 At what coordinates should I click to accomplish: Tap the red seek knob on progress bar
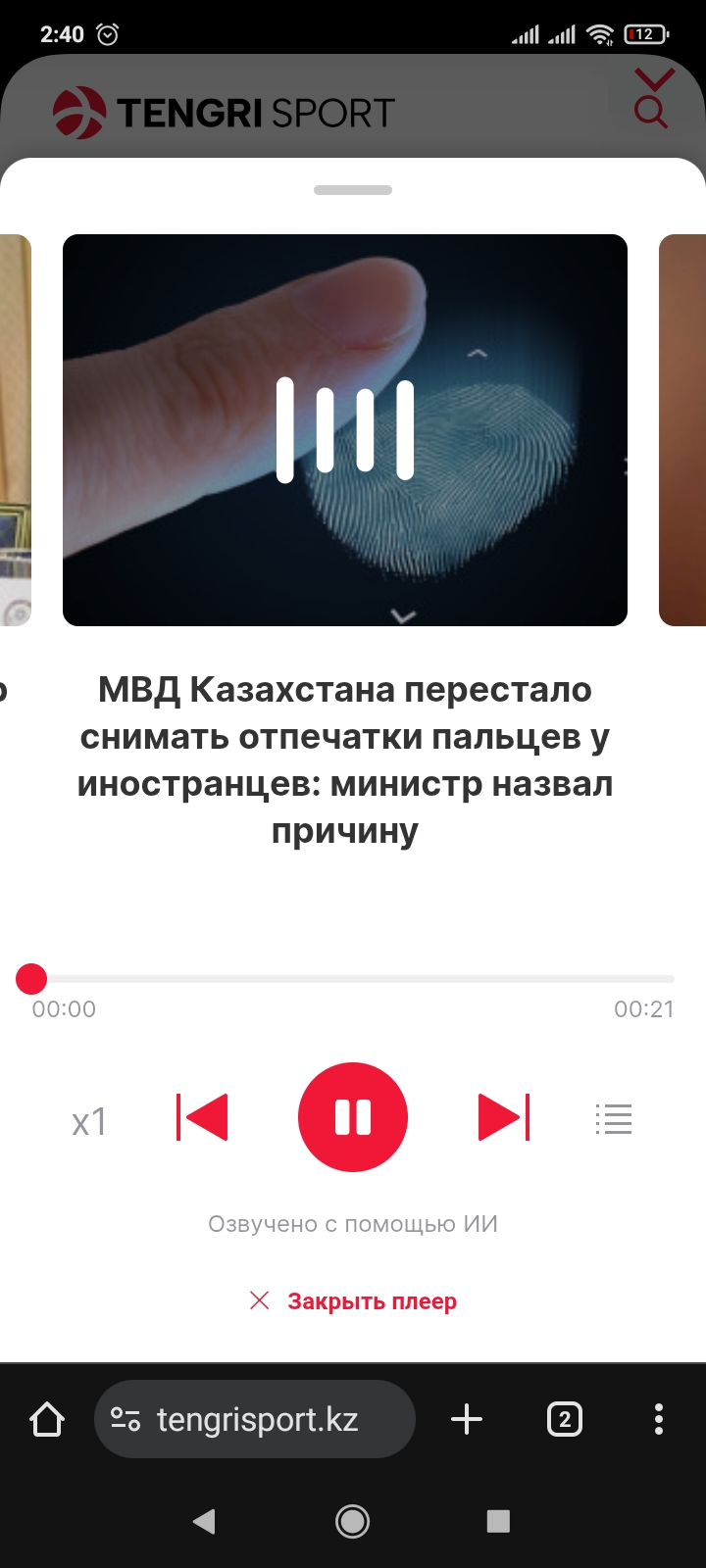31,978
